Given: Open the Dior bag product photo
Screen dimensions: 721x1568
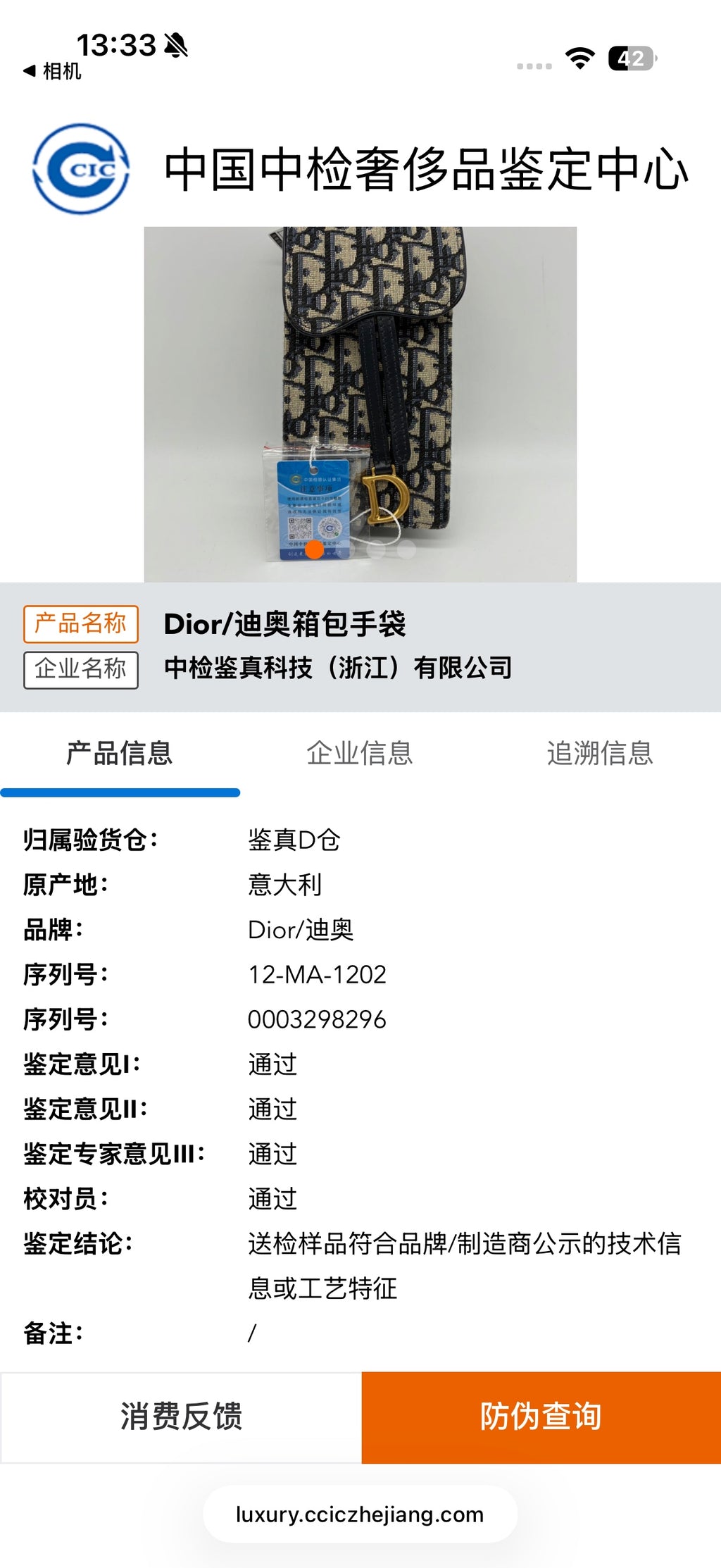Looking at the screenshot, I should (x=360, y=404).
